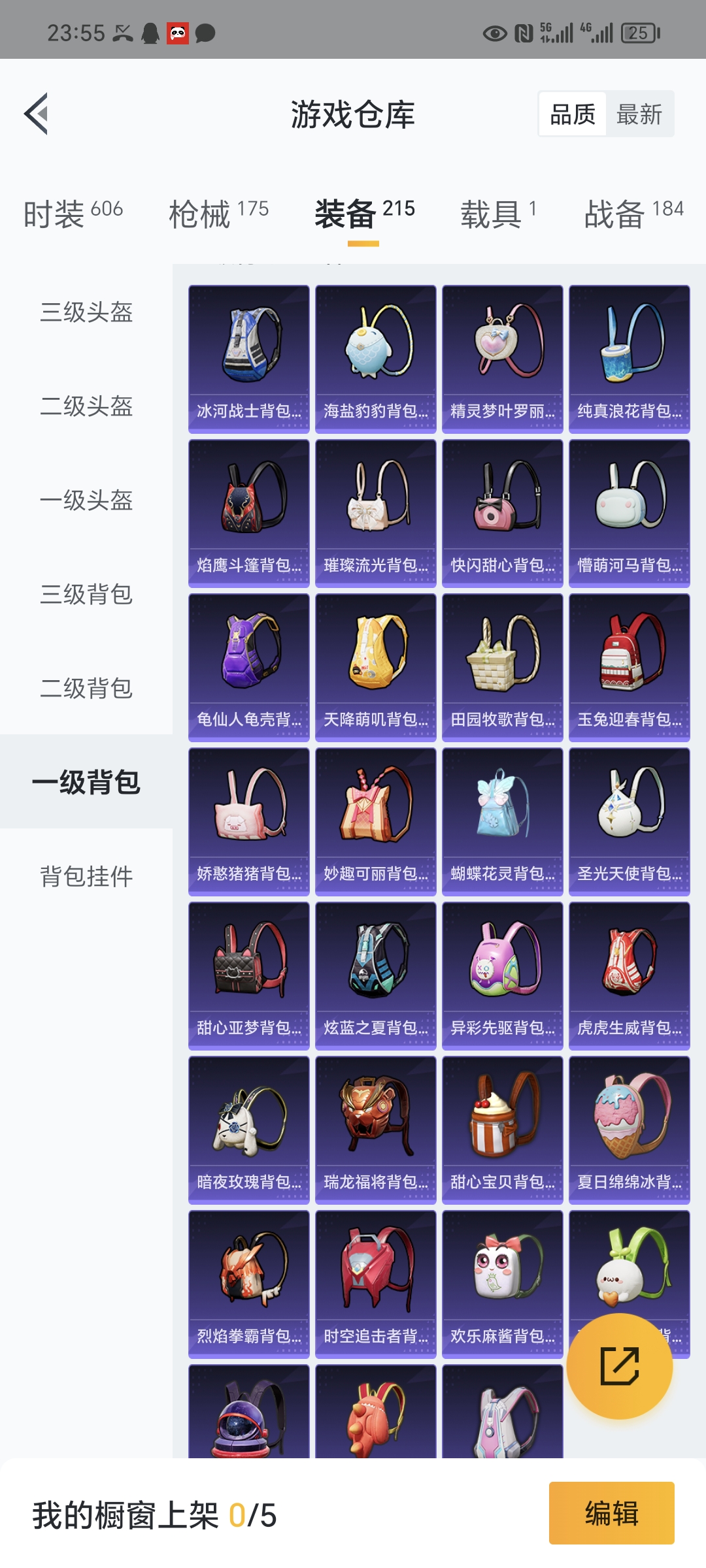Open the 载具 tab
Image resolution: width=706 pixels, height=1568 pixels.
coord(499,214)
